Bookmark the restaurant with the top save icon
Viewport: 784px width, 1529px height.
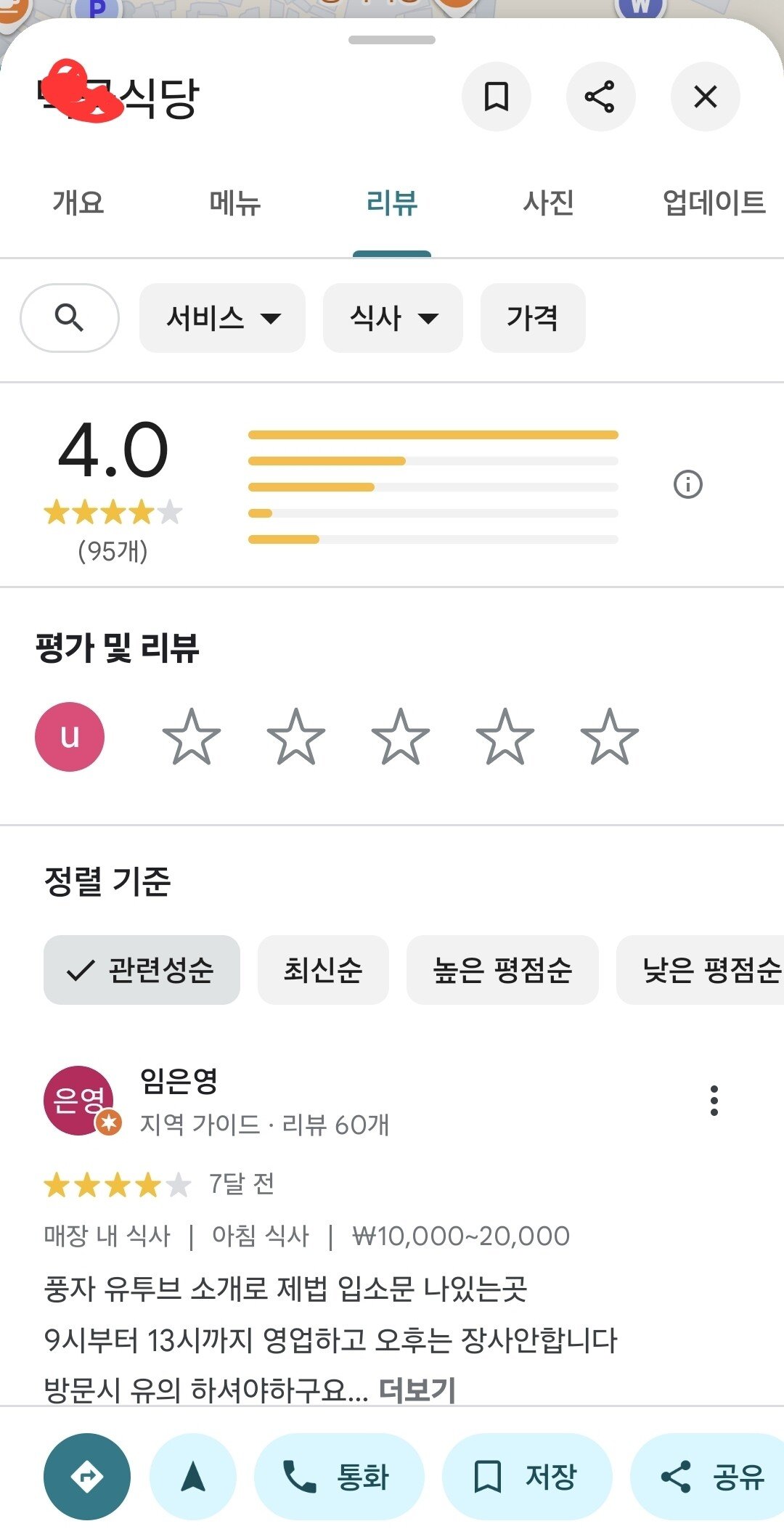497,97
